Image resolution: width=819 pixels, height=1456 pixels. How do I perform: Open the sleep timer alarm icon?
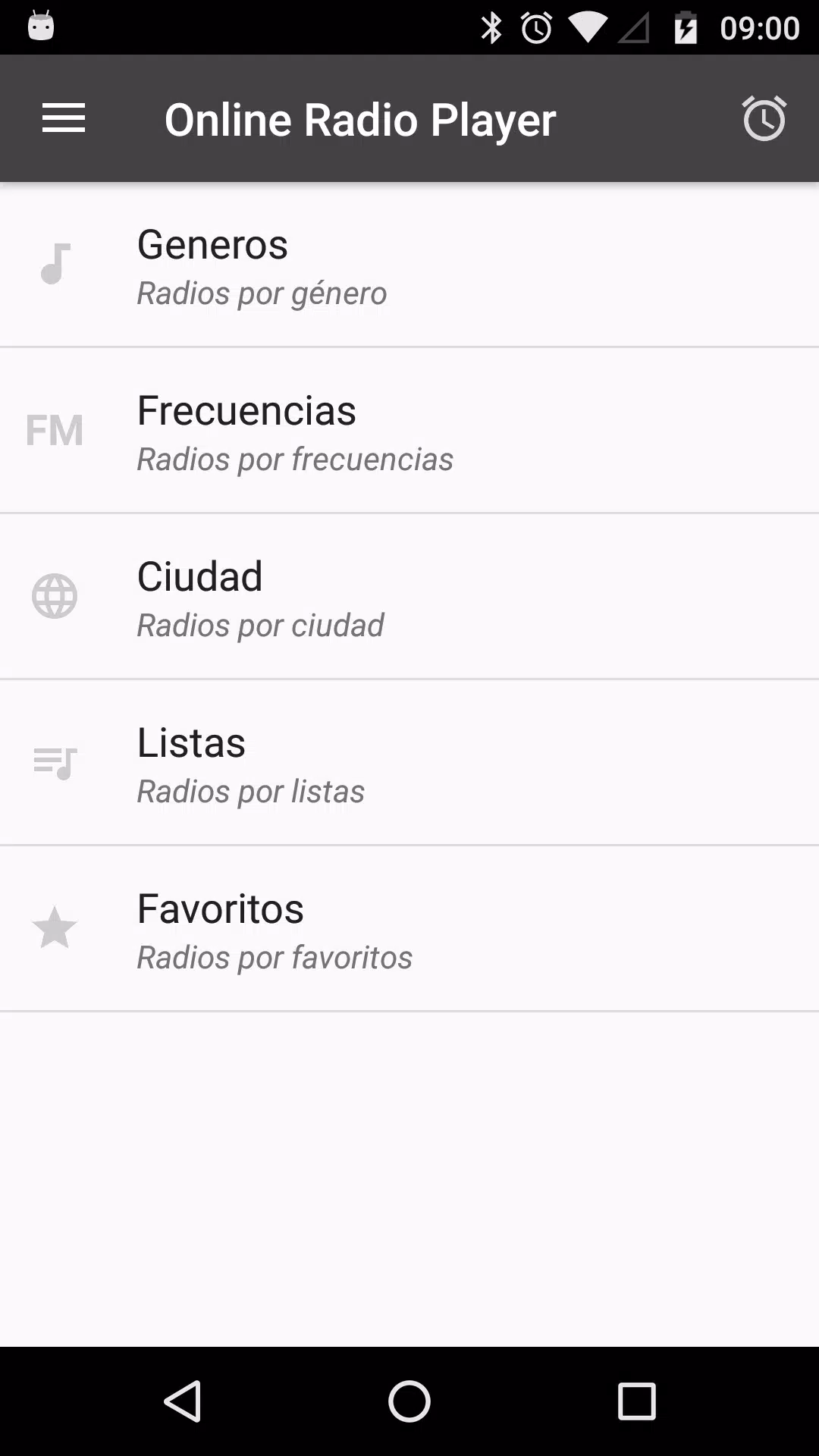pyautogui.click(x=764, y=118)
